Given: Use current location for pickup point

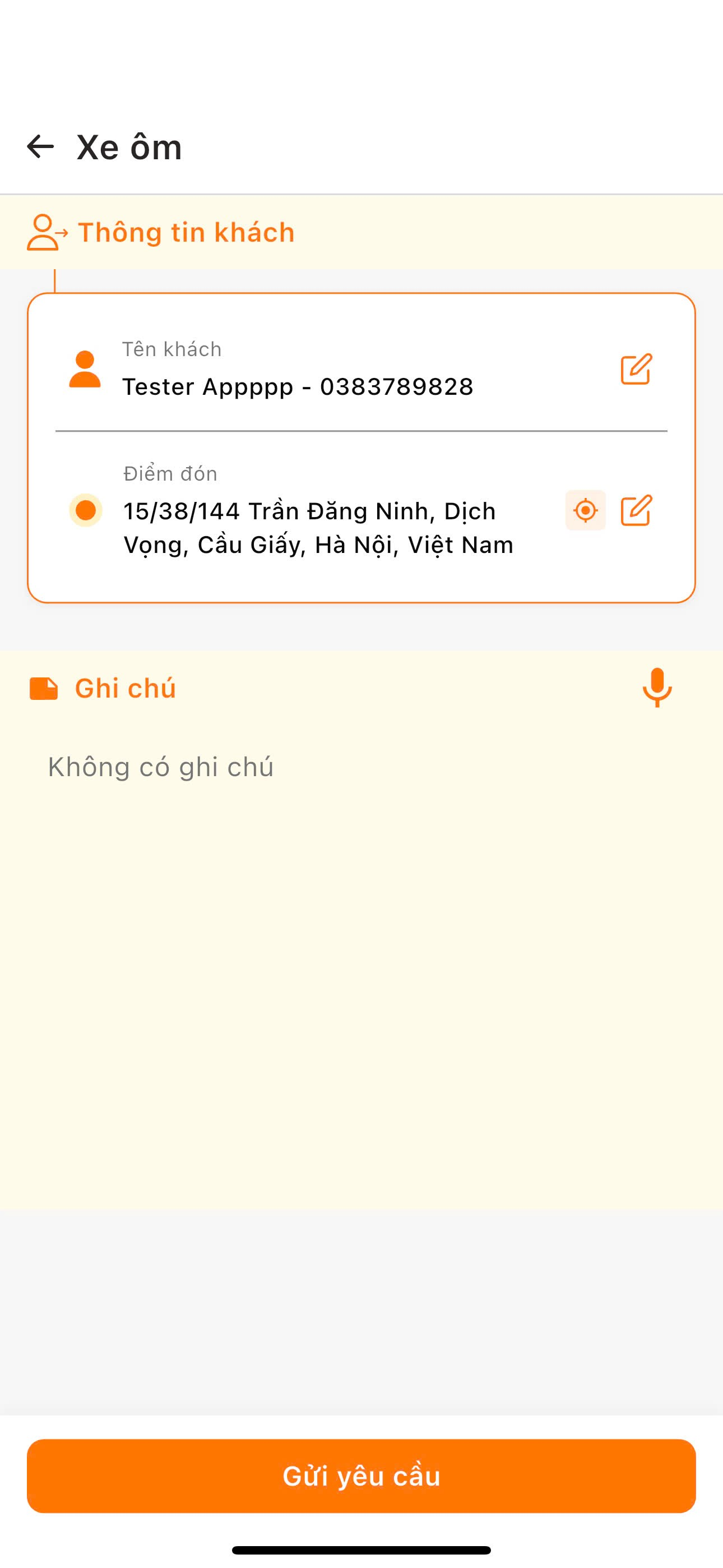Looking at the screenshot, I should pyautogui.click(x=586, y=510).
